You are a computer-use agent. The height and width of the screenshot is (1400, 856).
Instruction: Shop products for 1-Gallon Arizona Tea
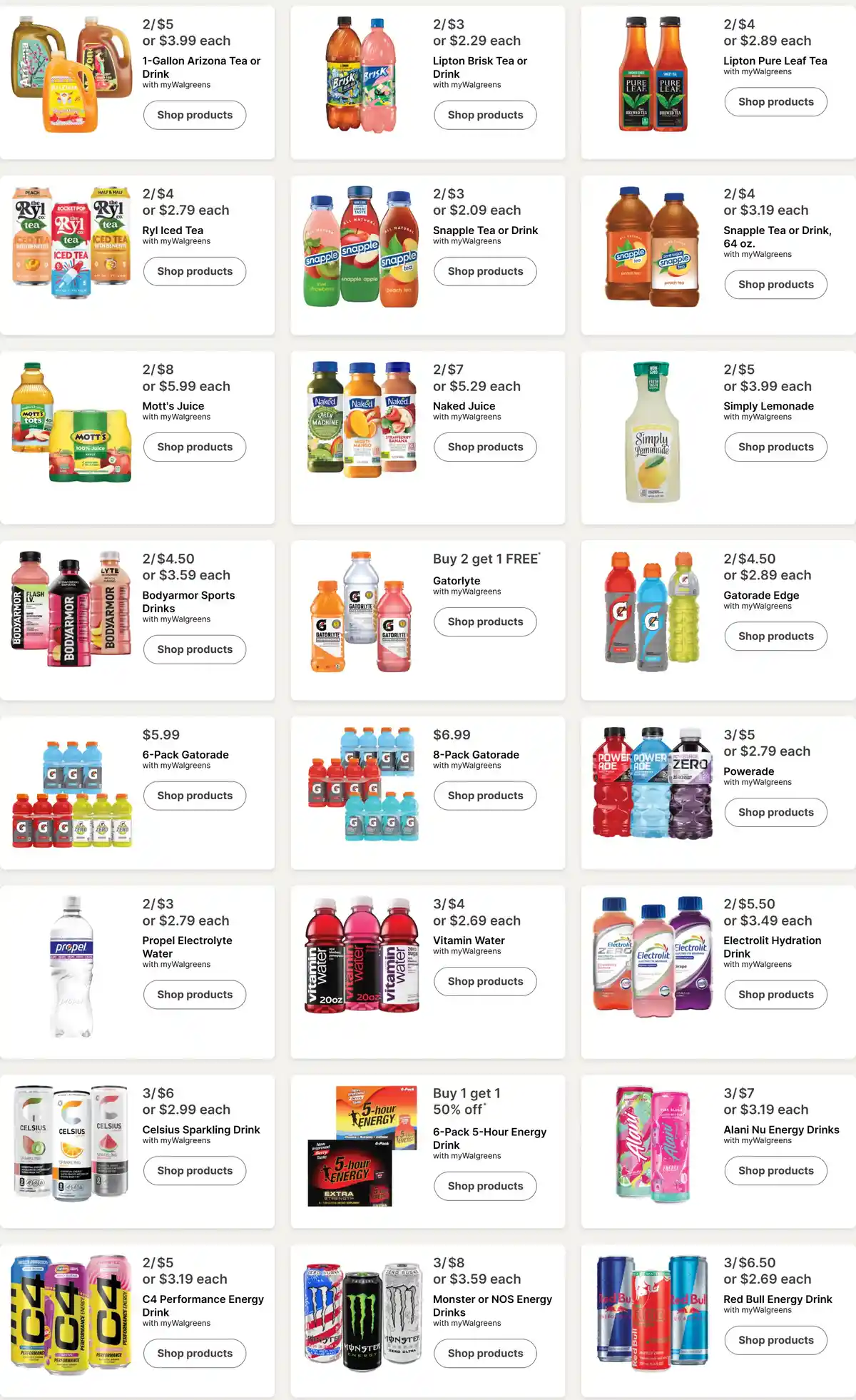(195, 115)
